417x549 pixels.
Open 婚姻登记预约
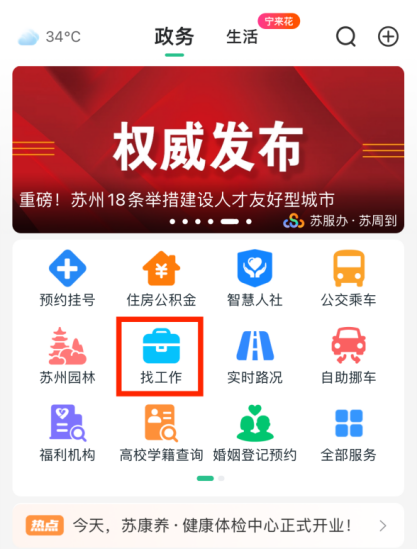point(255,433)
